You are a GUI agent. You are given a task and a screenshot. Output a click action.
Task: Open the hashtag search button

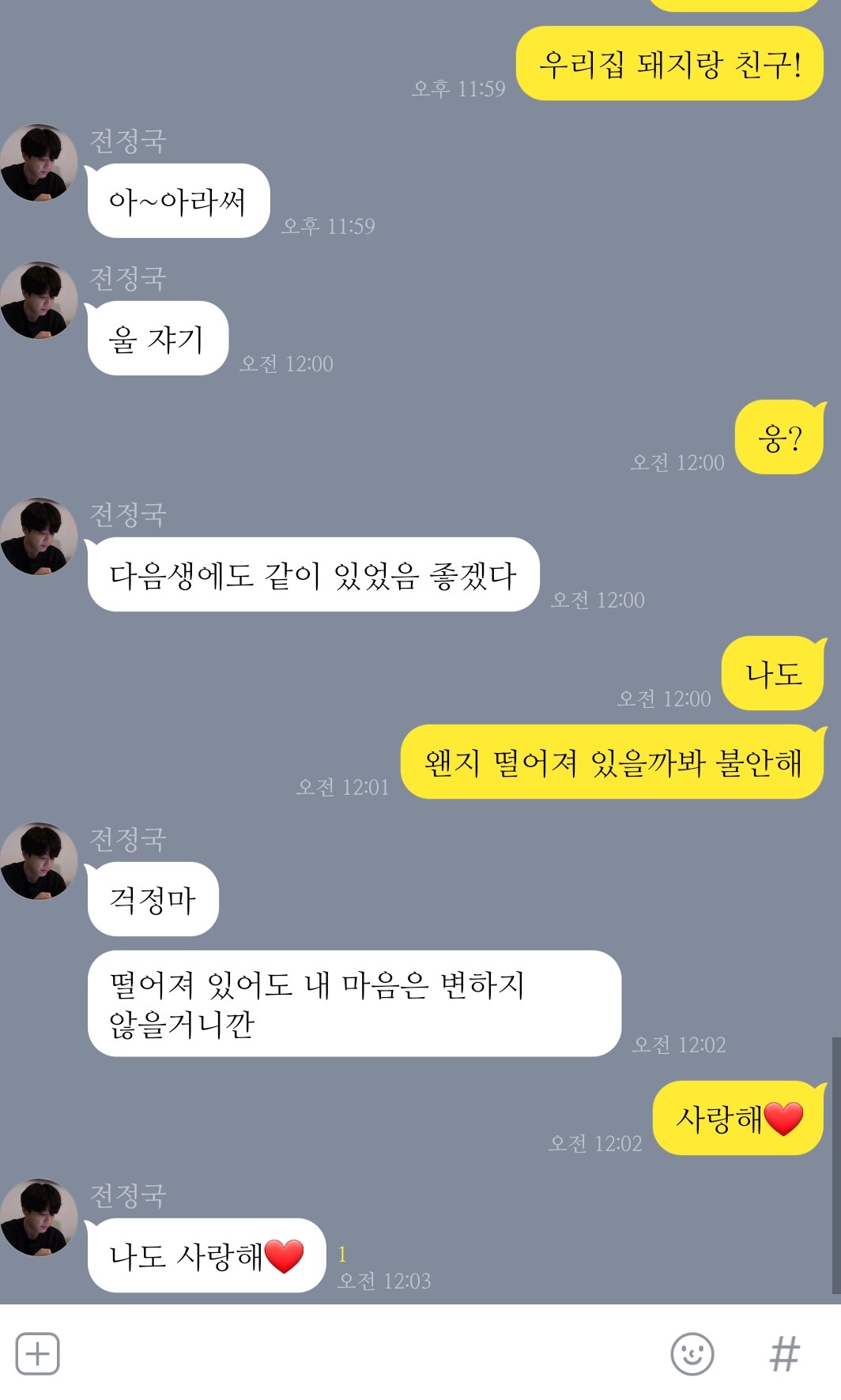784,1353
